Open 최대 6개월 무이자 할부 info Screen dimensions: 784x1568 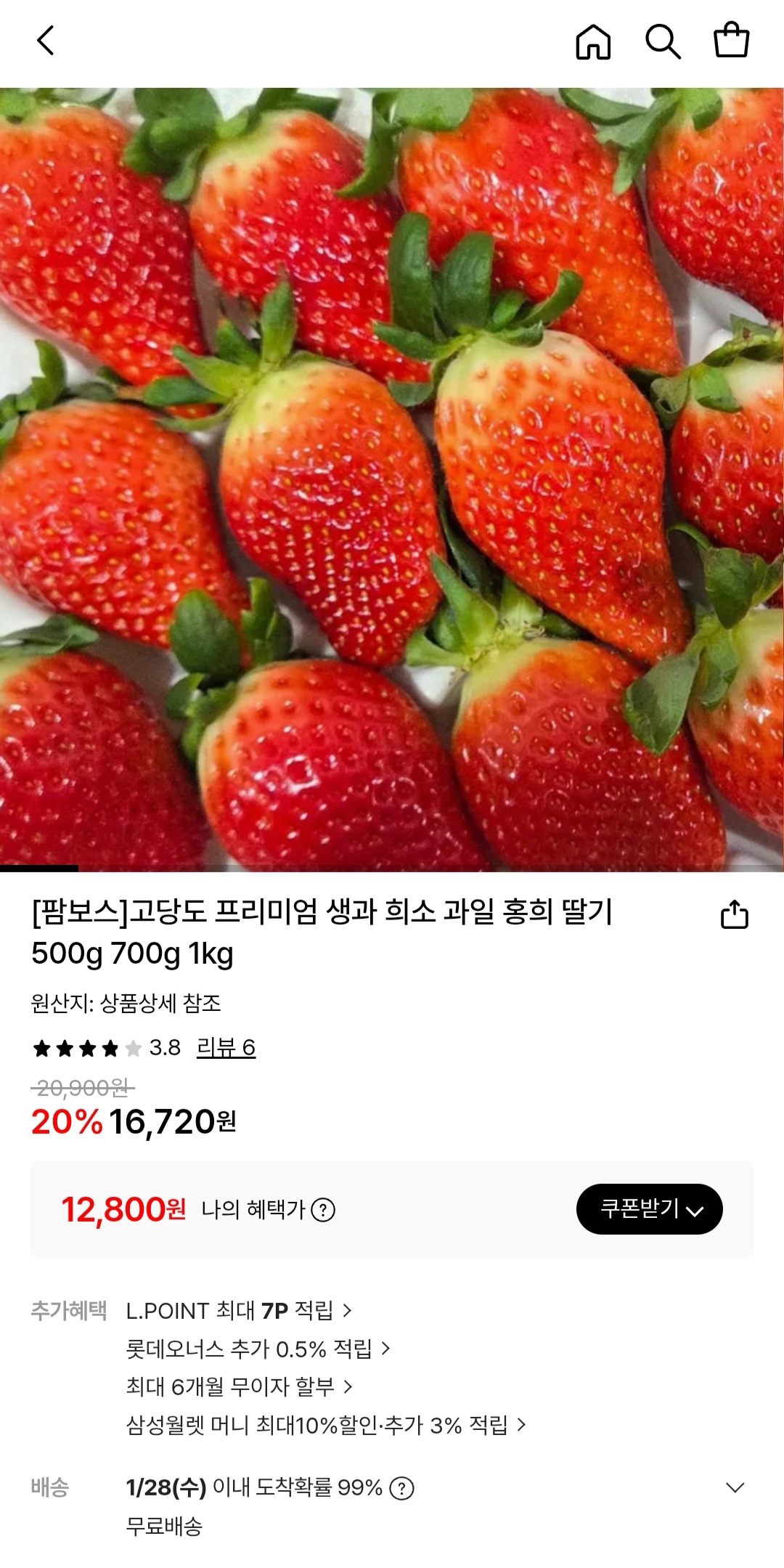pos(239,1386)
